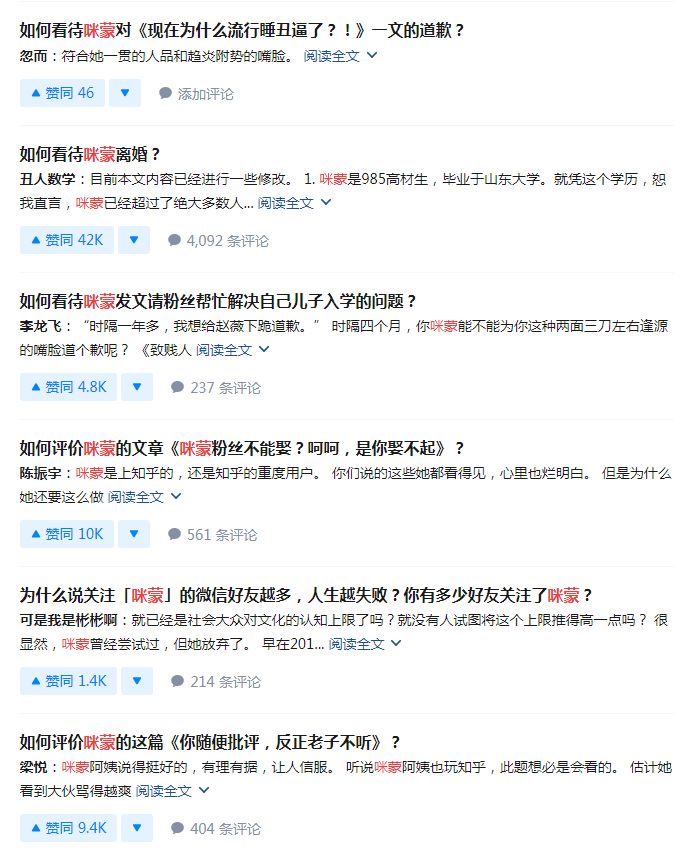The image size is (693, 852).
Task: Upvote the answer by 忽而 (赞同 46)
Action: (x=63, y=93)
